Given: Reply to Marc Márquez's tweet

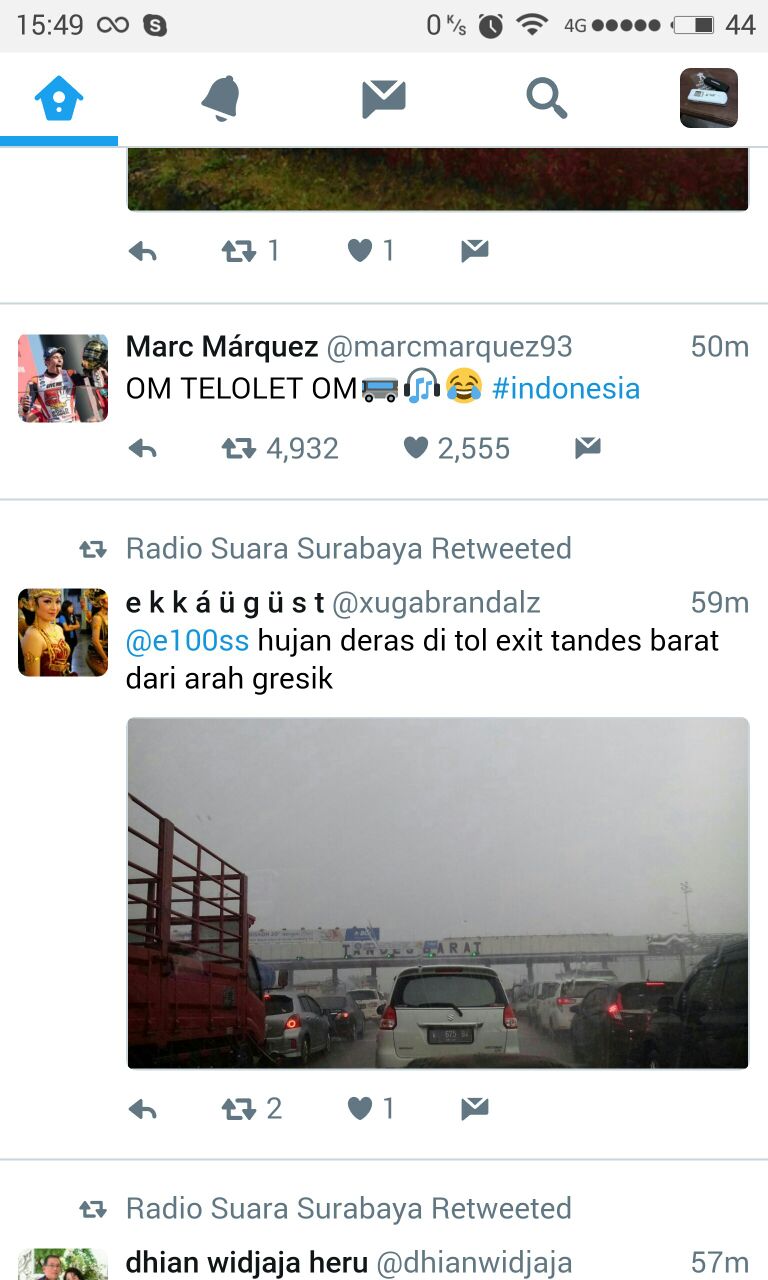Looking at the screenshot, I should tap(143, 449).
